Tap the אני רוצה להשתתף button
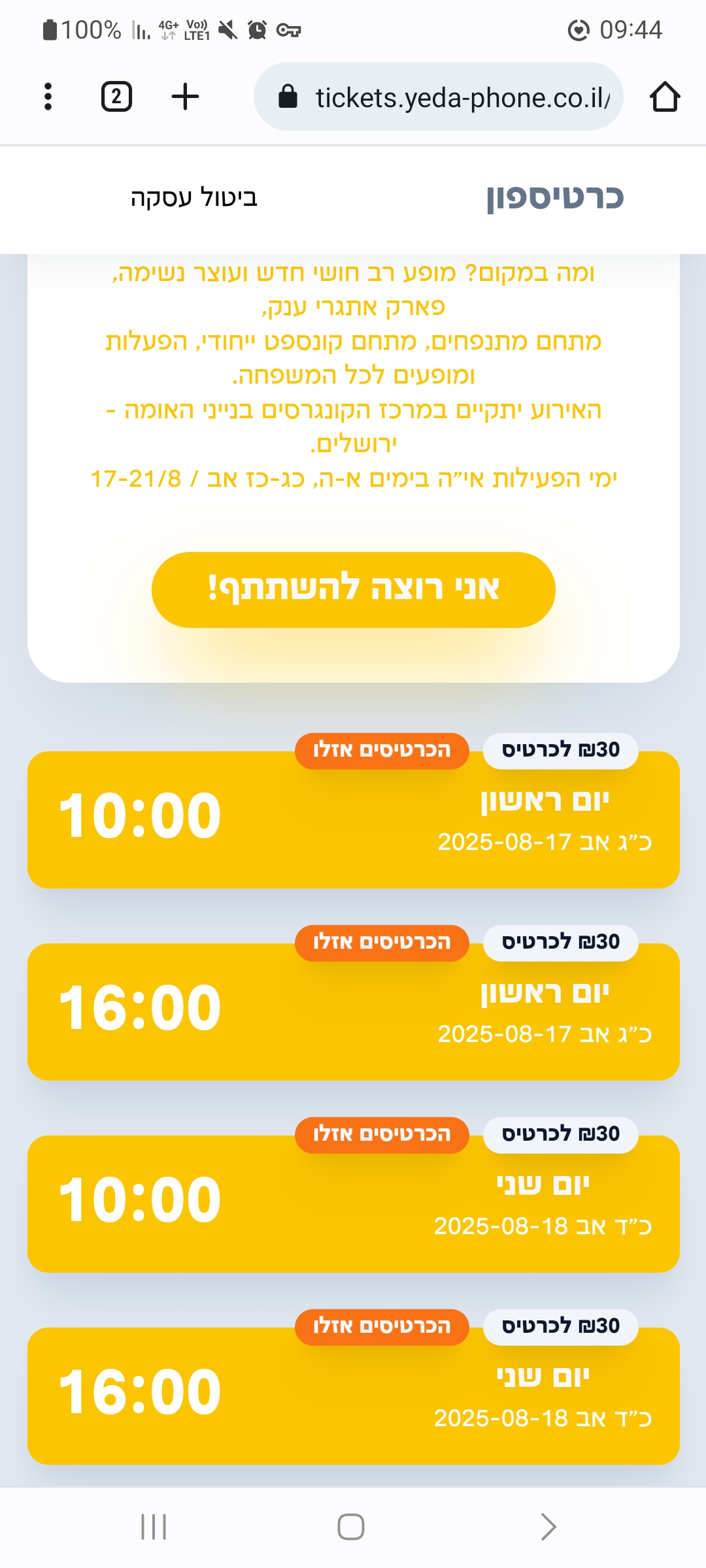The height and width of the screenshot is (1568, 706). pos(353,589)
